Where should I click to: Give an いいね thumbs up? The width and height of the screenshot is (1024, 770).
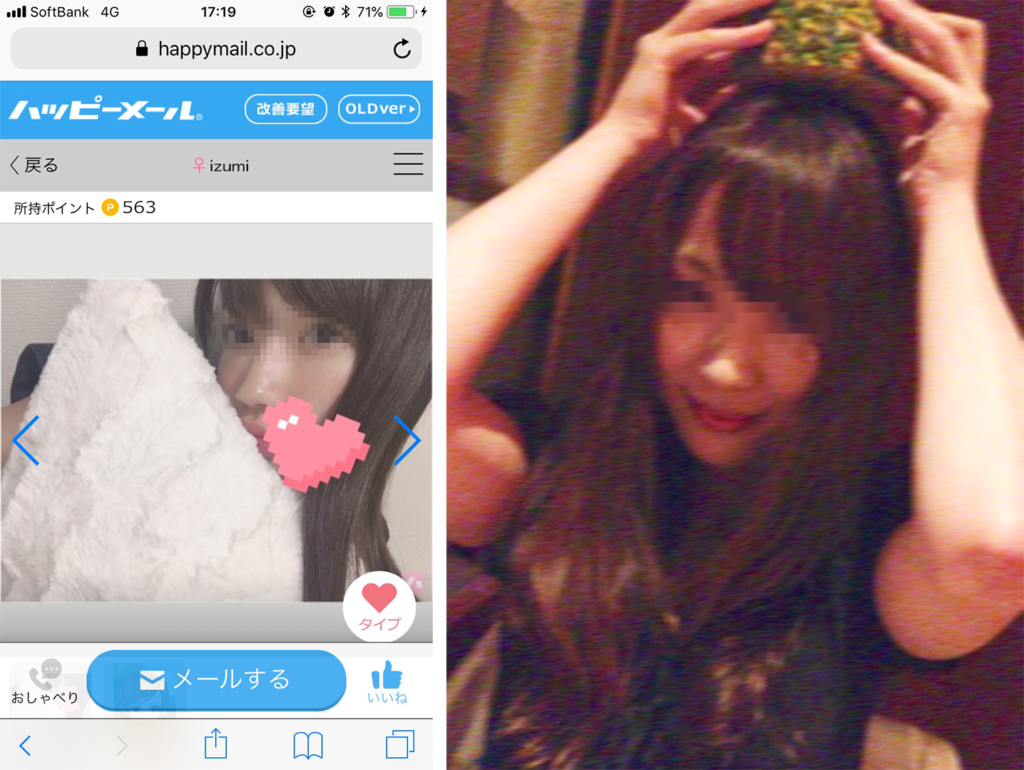tap(386, 683)
